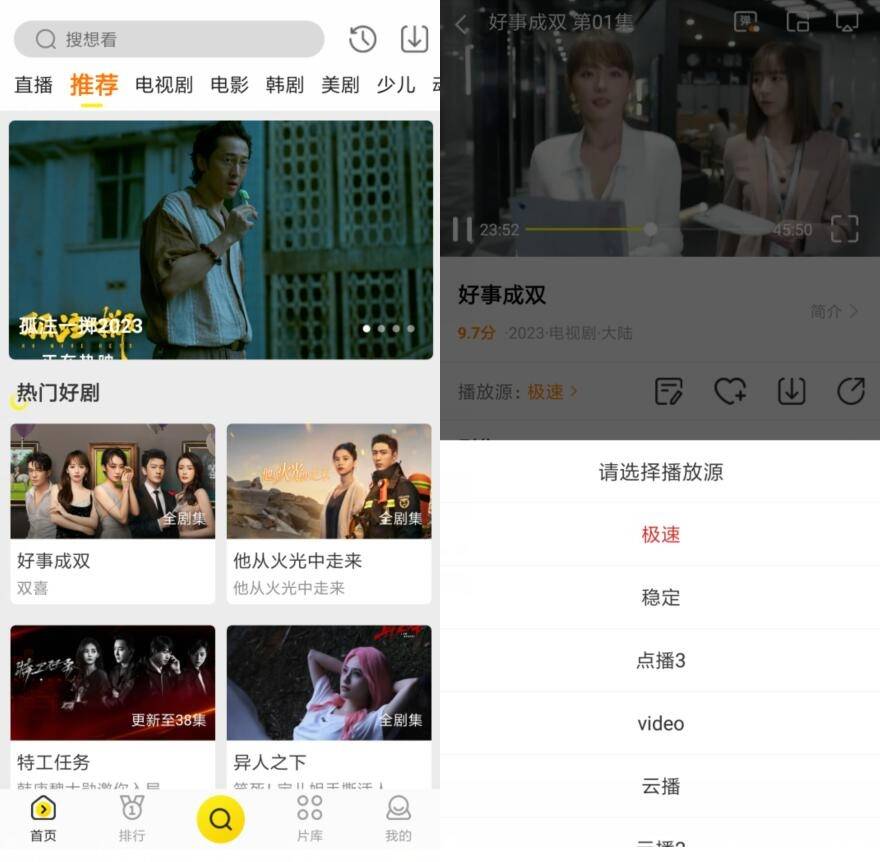Open the 特工任务 drama card
This screenshot has width=880, height=862.
(112, 705)
